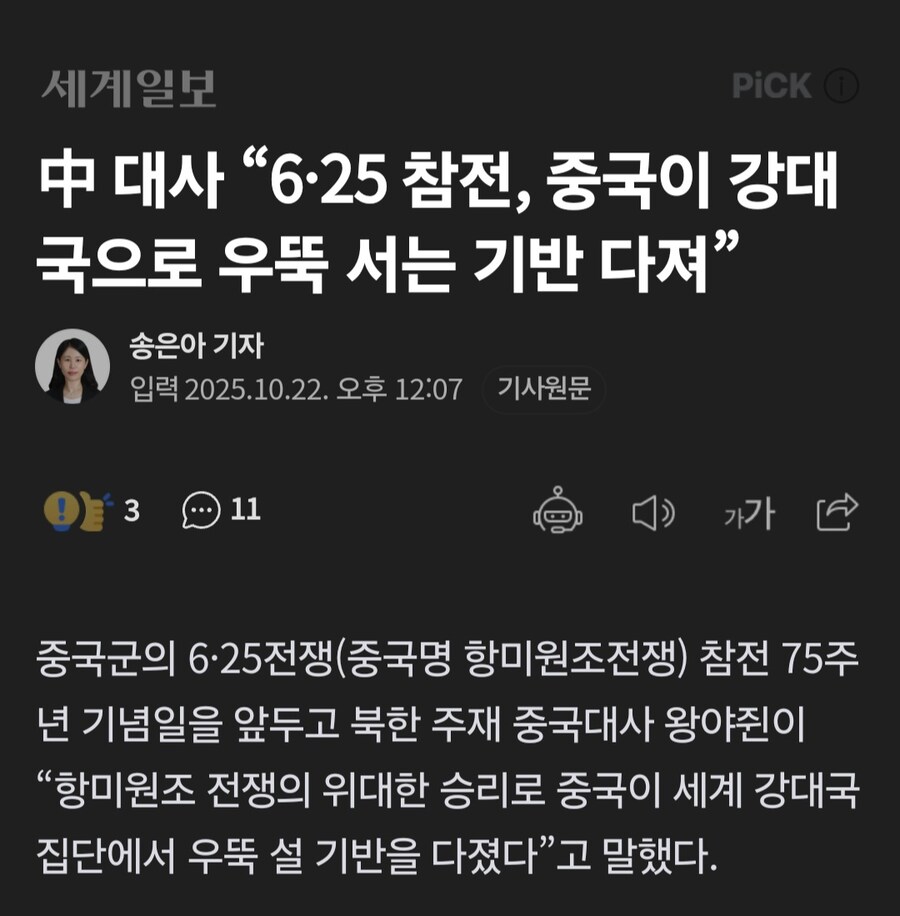Open 세계일보 publisher page
This screenshot has width=900, height=916.
pyautogui.click(x=128, y=88)
